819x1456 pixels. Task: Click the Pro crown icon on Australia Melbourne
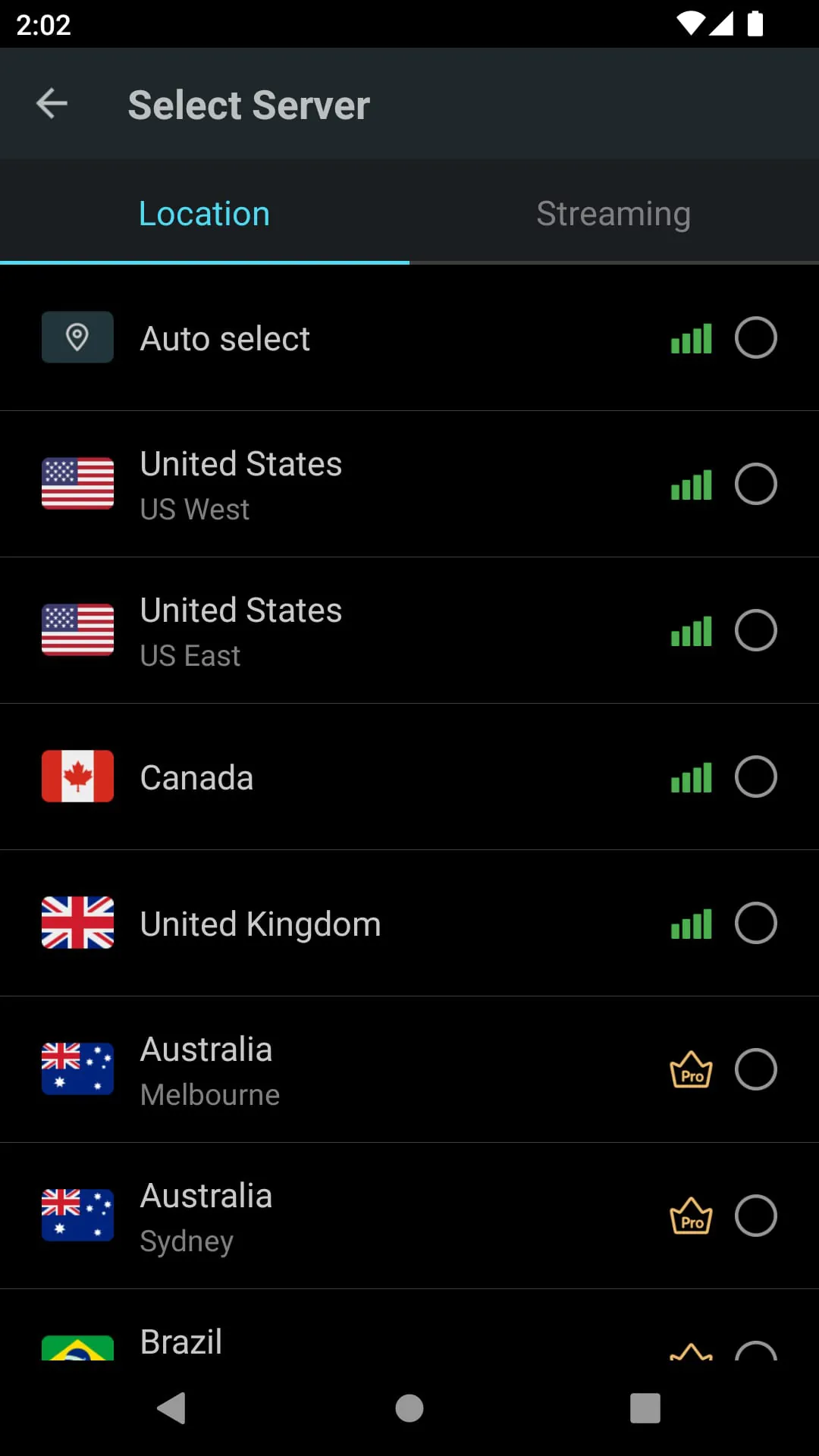click(691, 1069)
